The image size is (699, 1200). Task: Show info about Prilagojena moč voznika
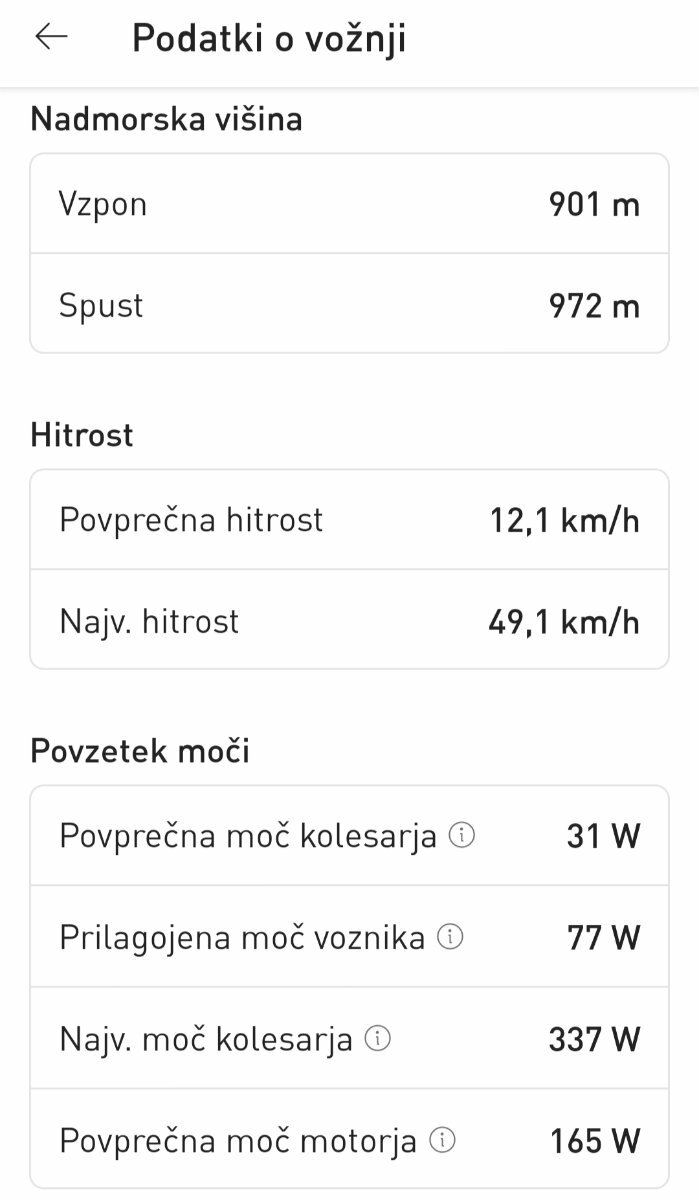tap(450, 938)
